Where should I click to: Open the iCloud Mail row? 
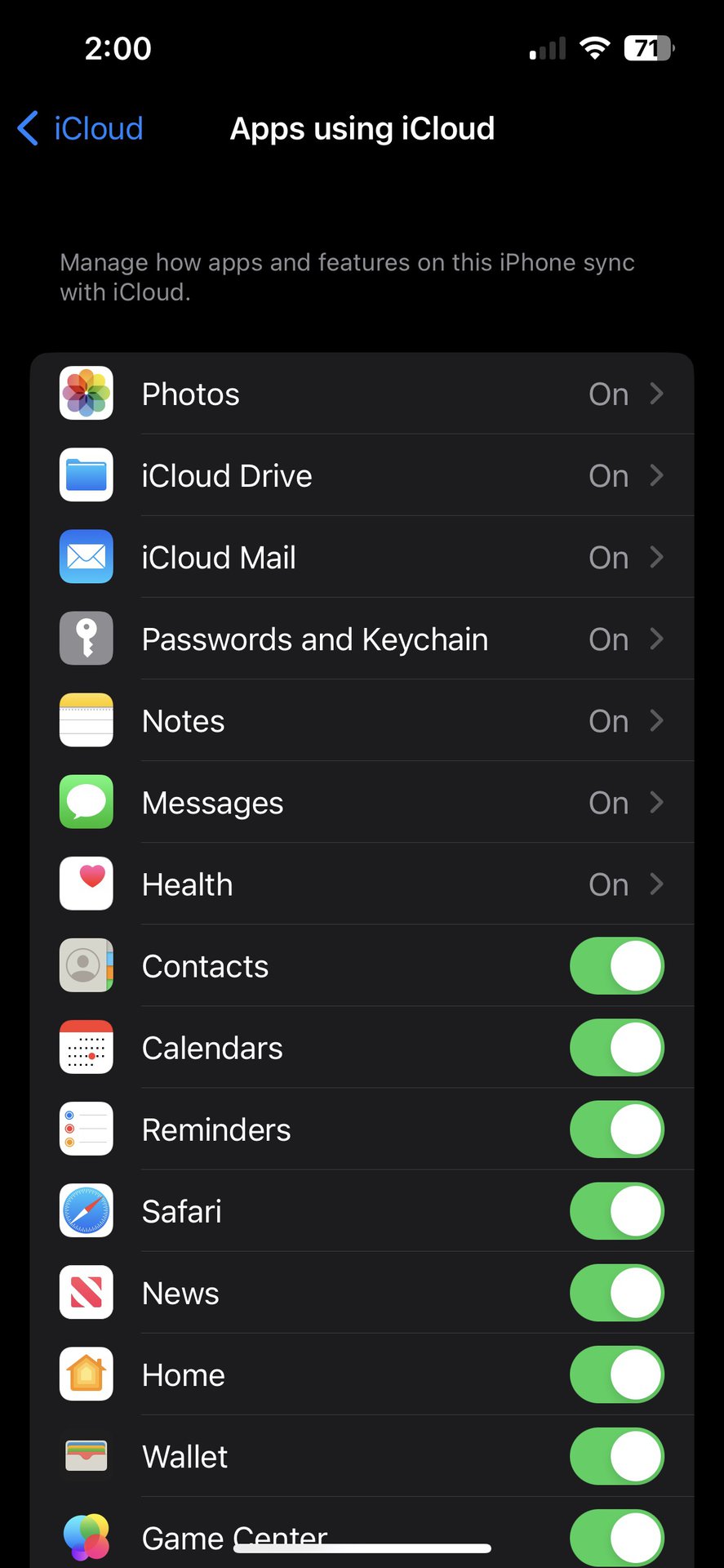coord(362,558)
